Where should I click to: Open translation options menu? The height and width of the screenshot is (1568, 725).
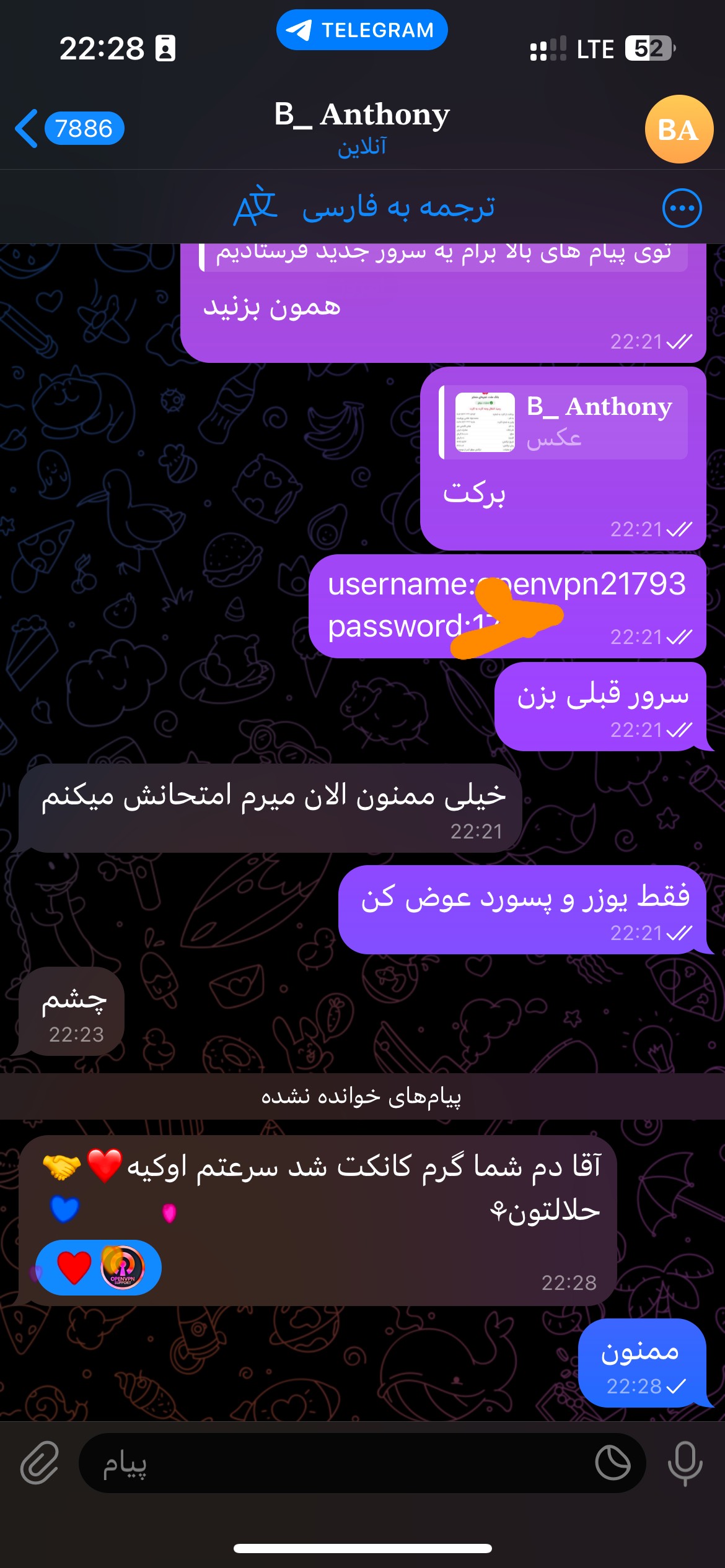[x=682, y=208]
